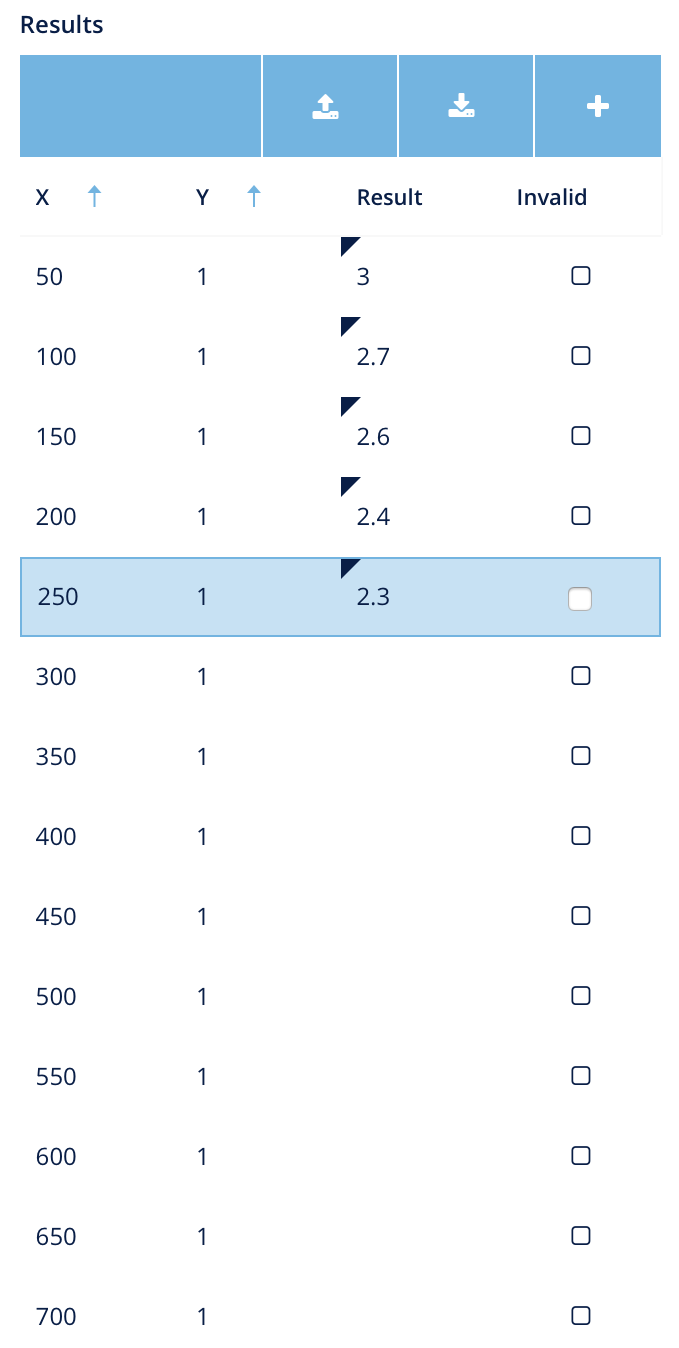The image size is (679, 1348).
Task: Toggle Invalid on the highlighted X 250 row
Action: point(580,598)
